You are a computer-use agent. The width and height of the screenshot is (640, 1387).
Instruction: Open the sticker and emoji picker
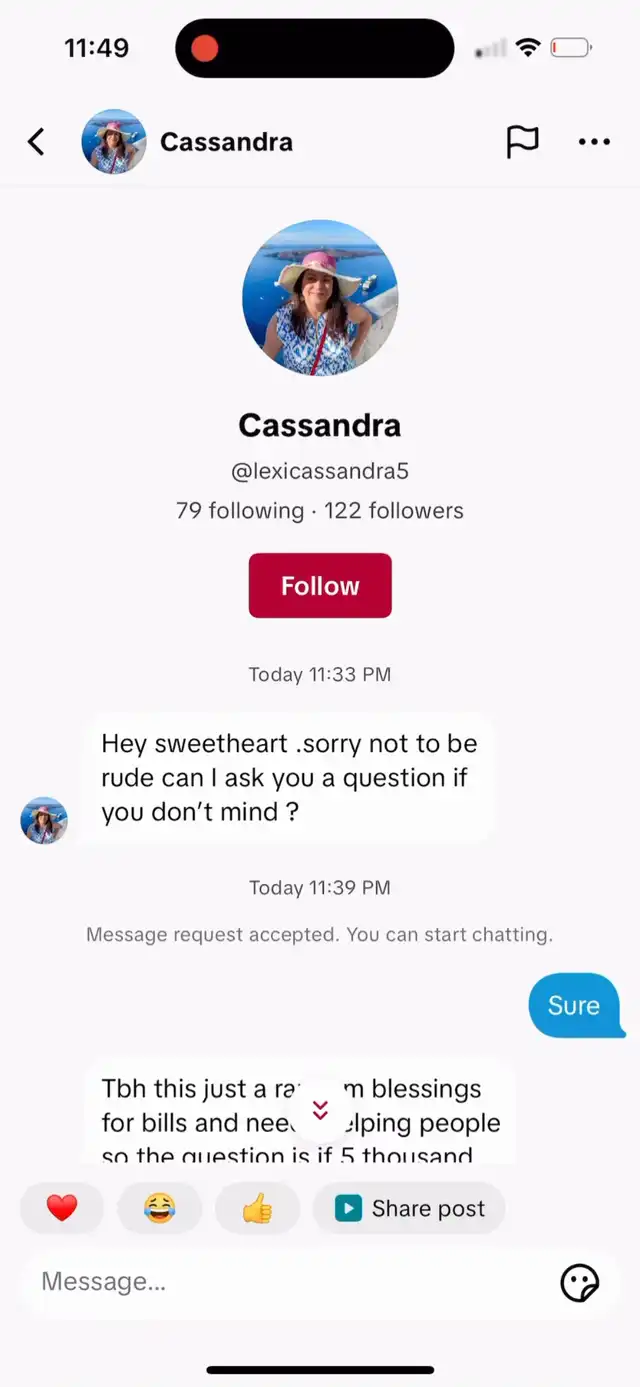pyautogui.click(x=580, y=1282)
